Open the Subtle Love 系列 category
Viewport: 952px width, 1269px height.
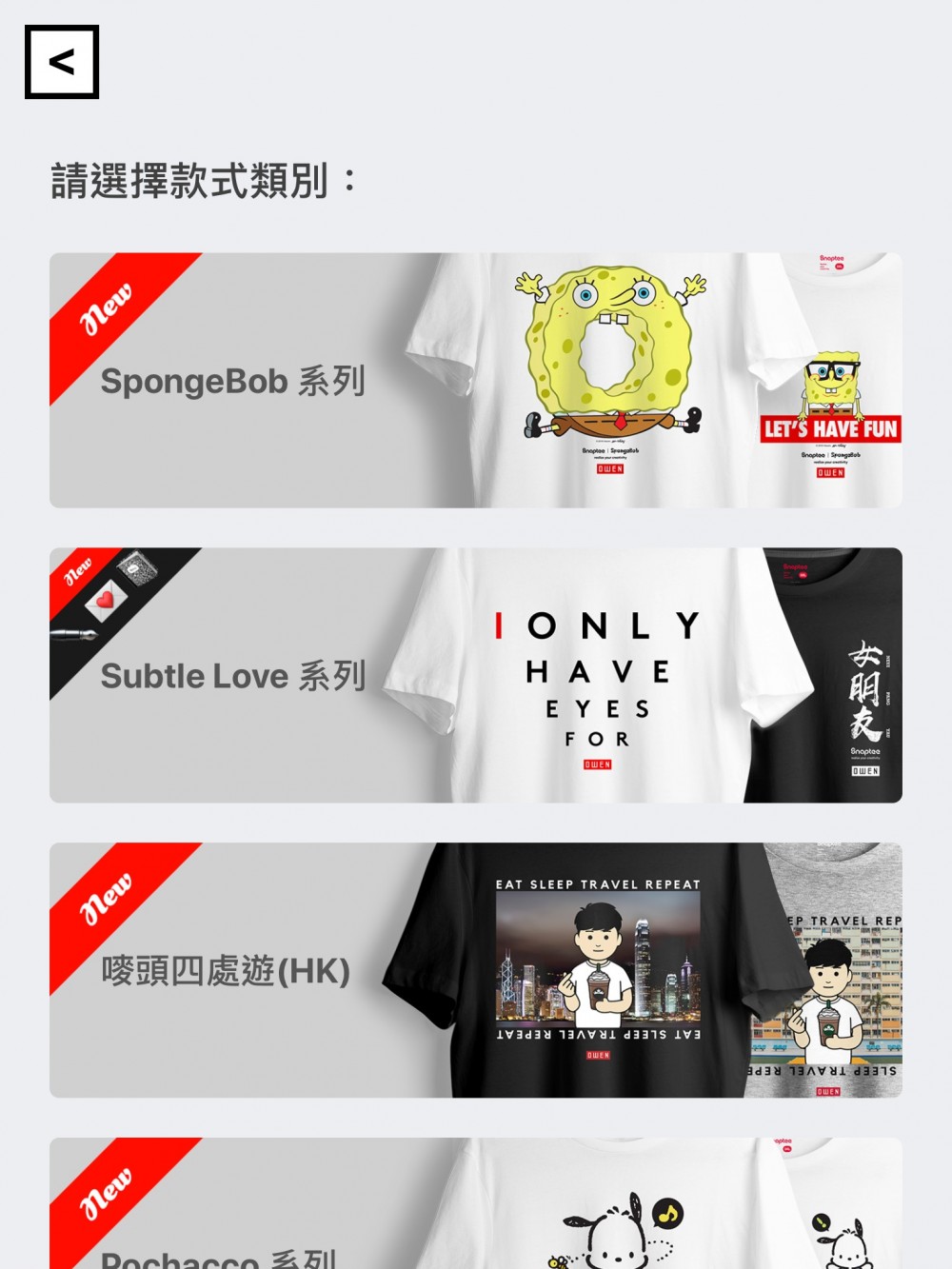475,675
